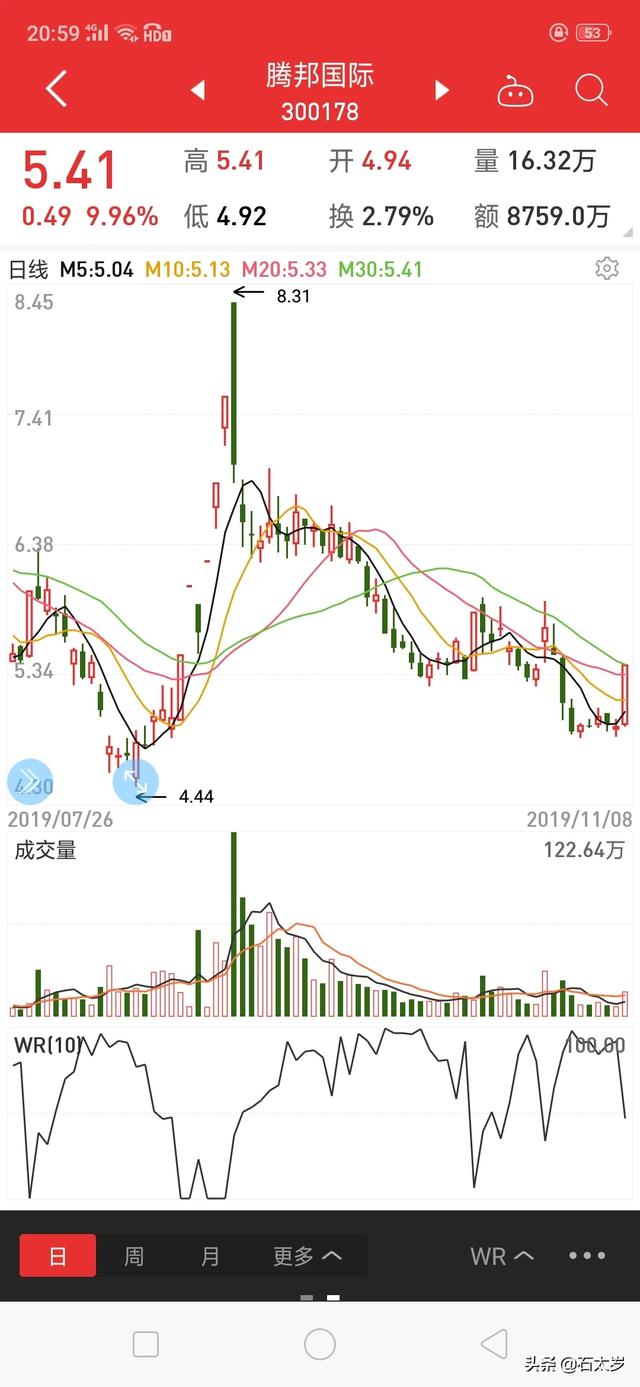
Task: Open chart settings gear
Action: pyautogui.click(x=606, y=268)
